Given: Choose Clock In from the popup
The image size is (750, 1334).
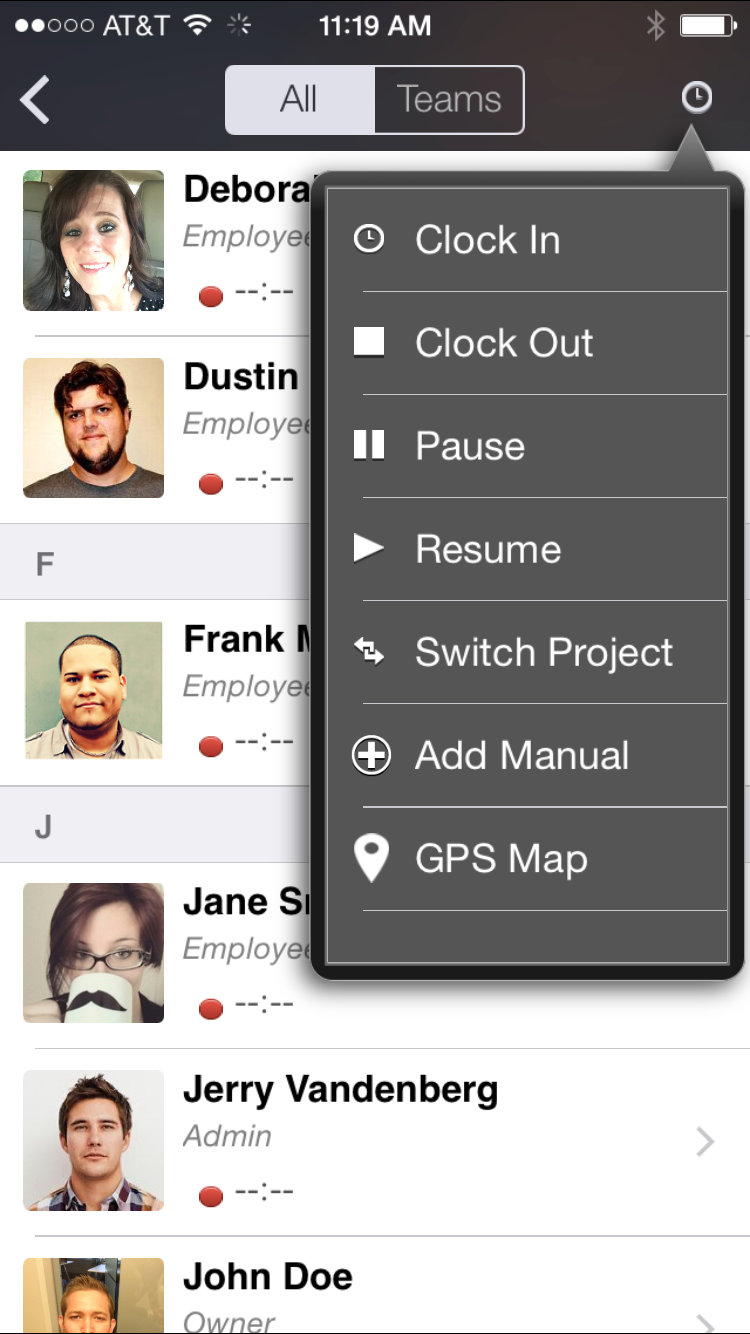Looking at the screenshot, I should point(527,240).
